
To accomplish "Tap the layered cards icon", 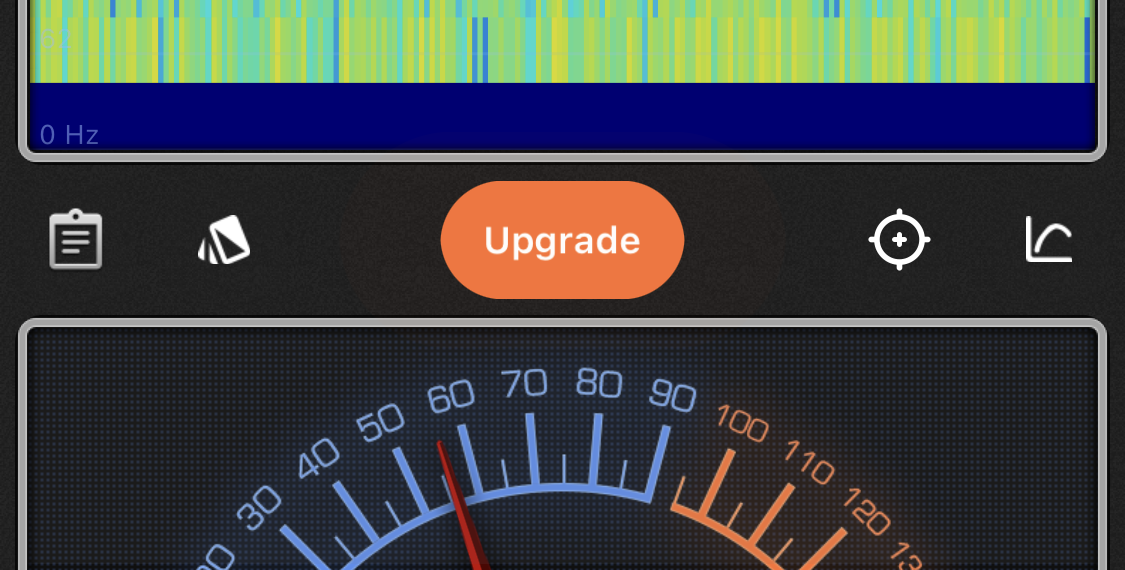I will click(224, 240).
